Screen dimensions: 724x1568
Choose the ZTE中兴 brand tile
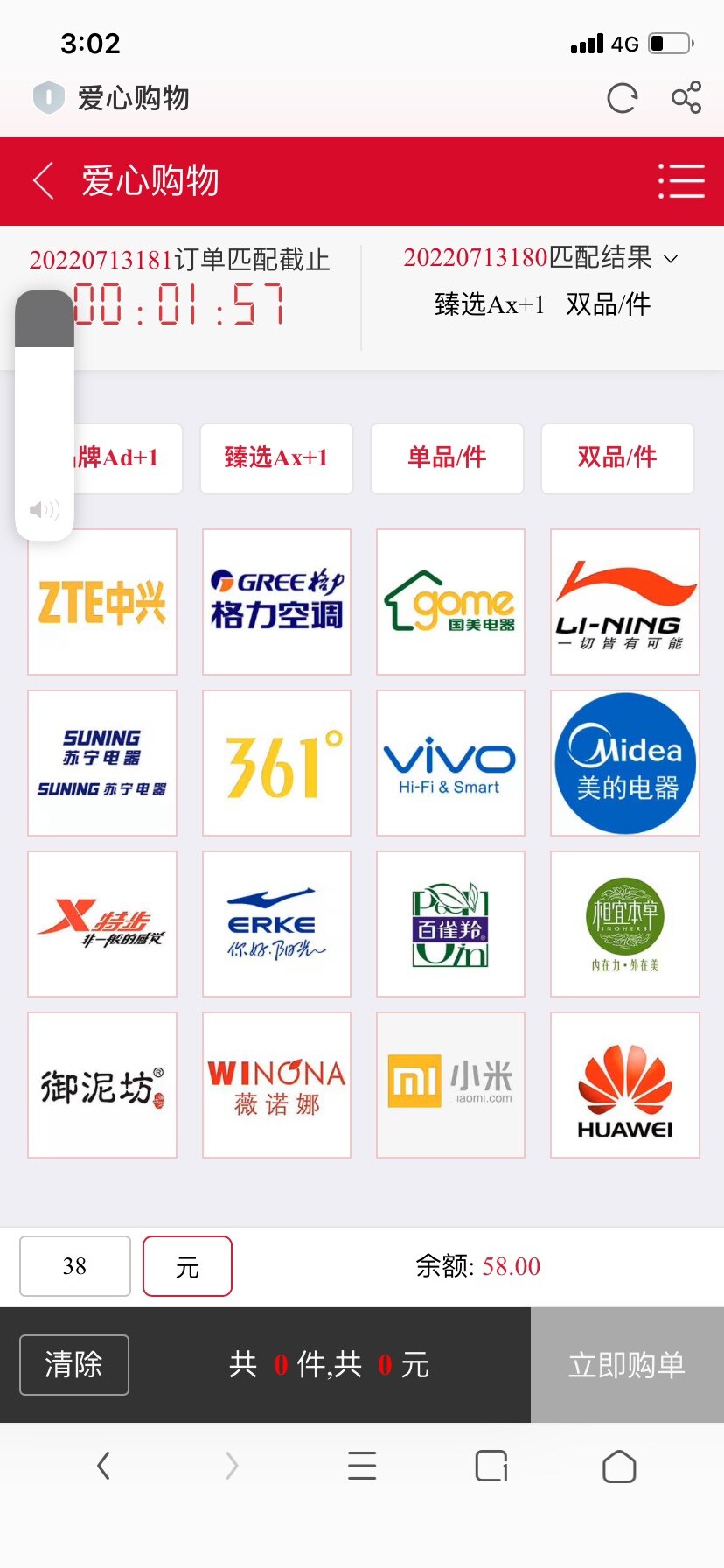click(x=102, y=602)
